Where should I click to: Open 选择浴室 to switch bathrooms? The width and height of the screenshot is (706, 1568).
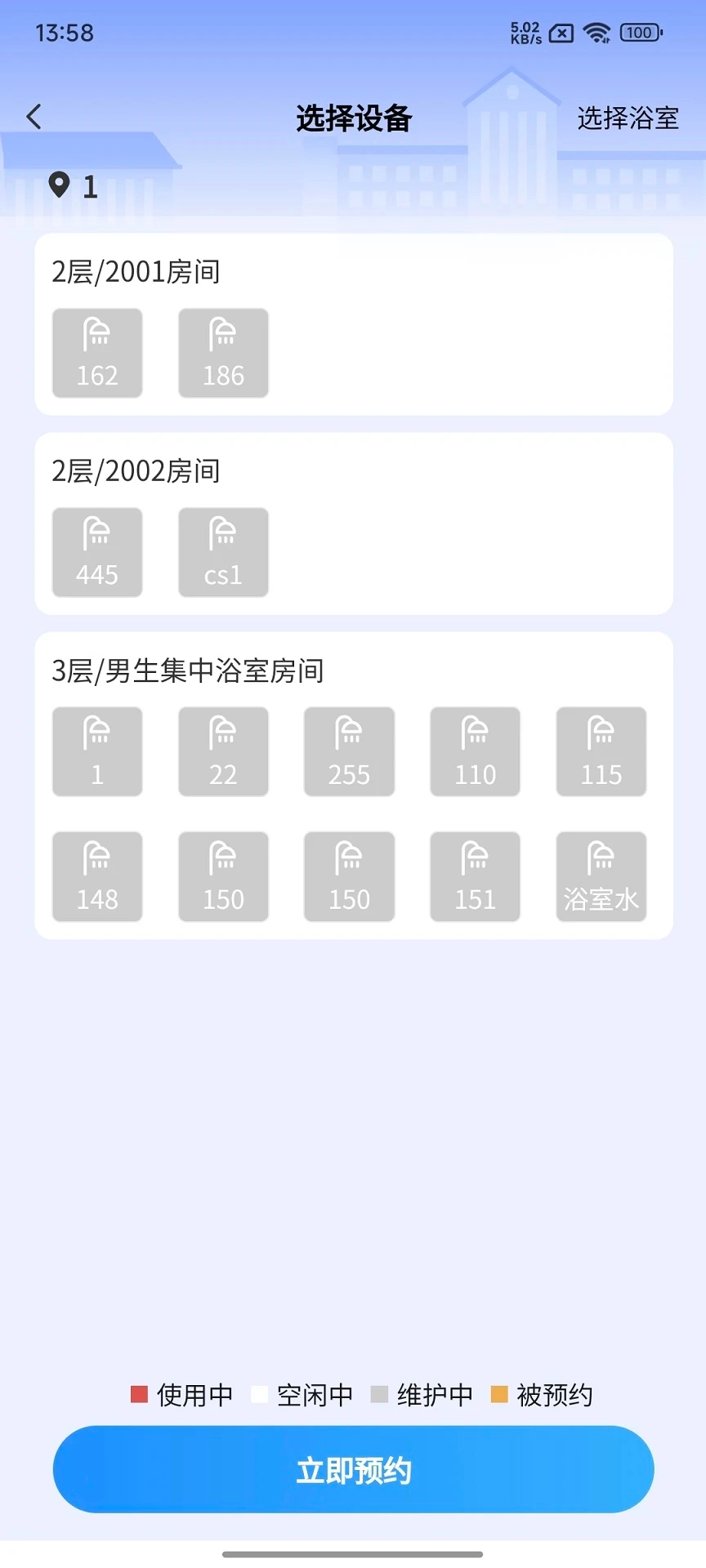[x=627, y=118]
